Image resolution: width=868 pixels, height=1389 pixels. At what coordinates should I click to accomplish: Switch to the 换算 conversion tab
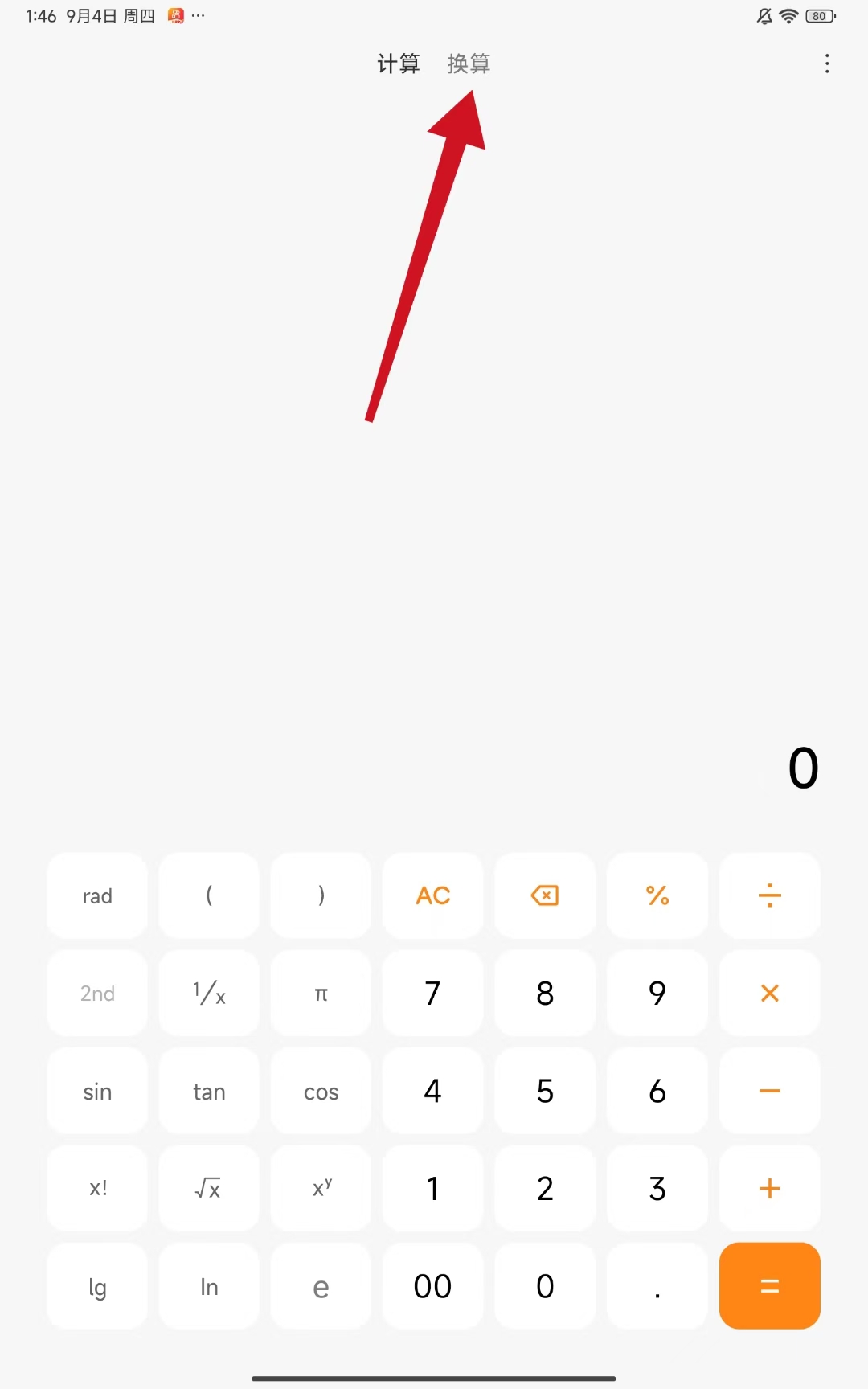click(469, 64)
